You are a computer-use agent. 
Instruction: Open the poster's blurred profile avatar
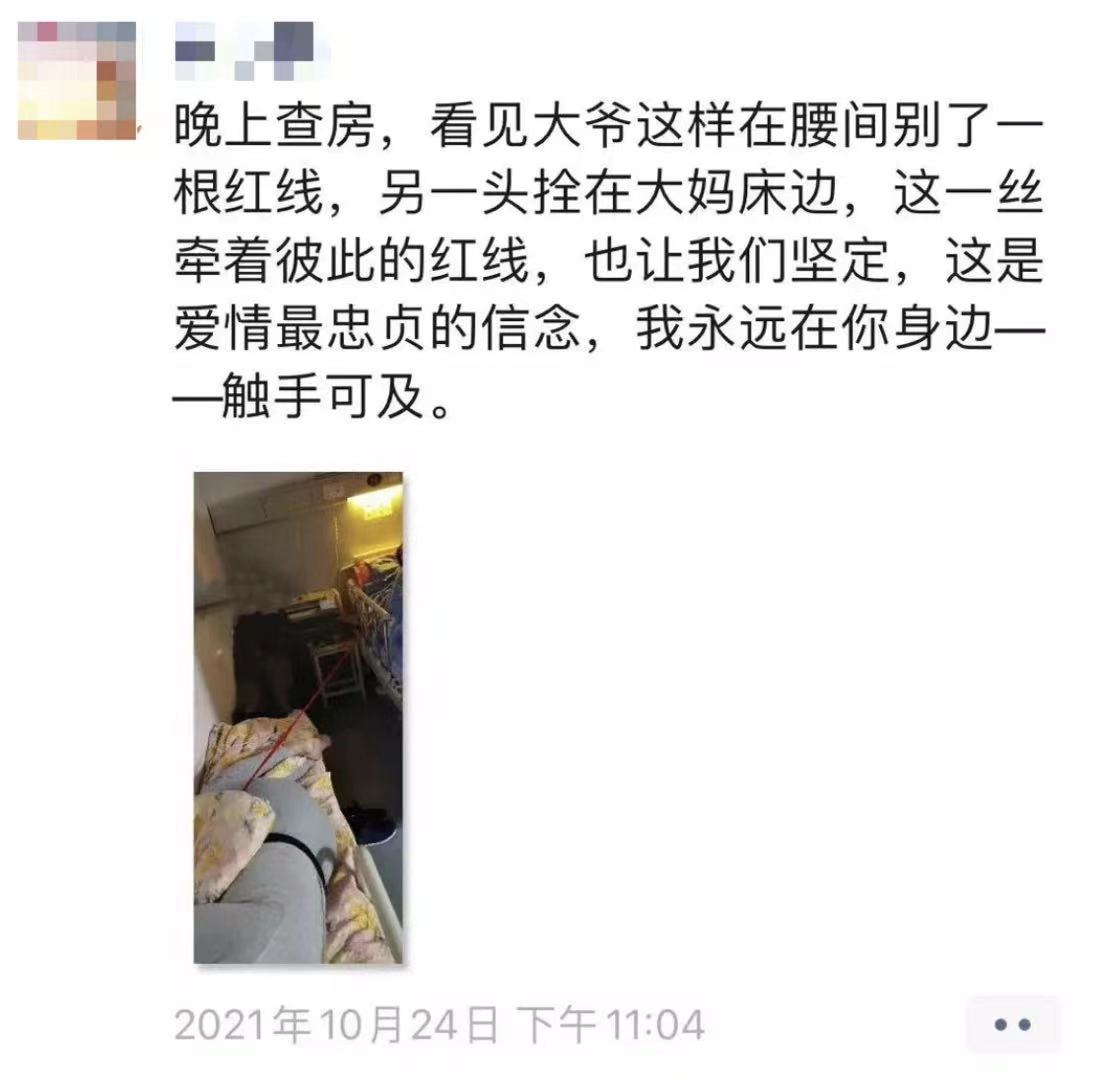click(x=77, y=80)
